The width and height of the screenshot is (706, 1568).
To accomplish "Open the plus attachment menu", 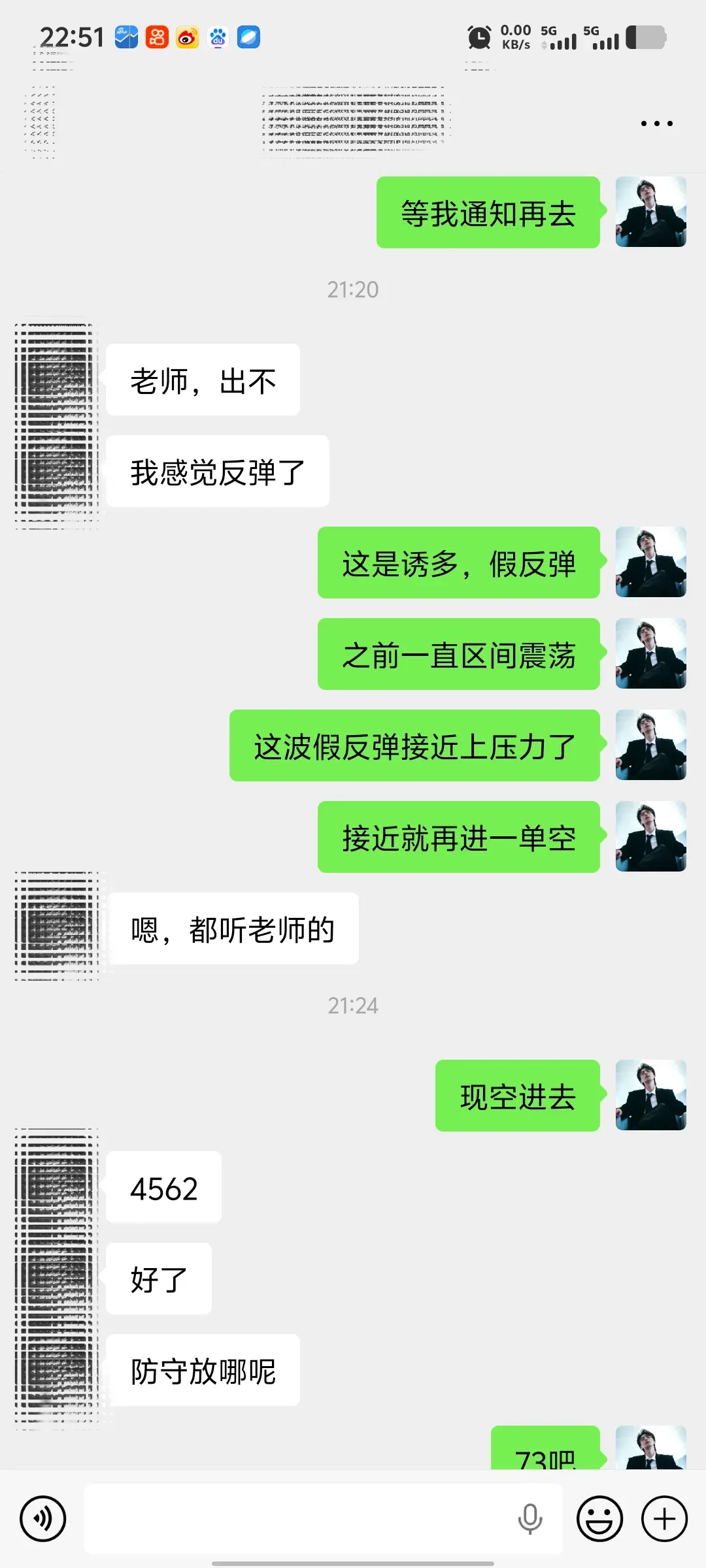I will (x=663, y=1519).
